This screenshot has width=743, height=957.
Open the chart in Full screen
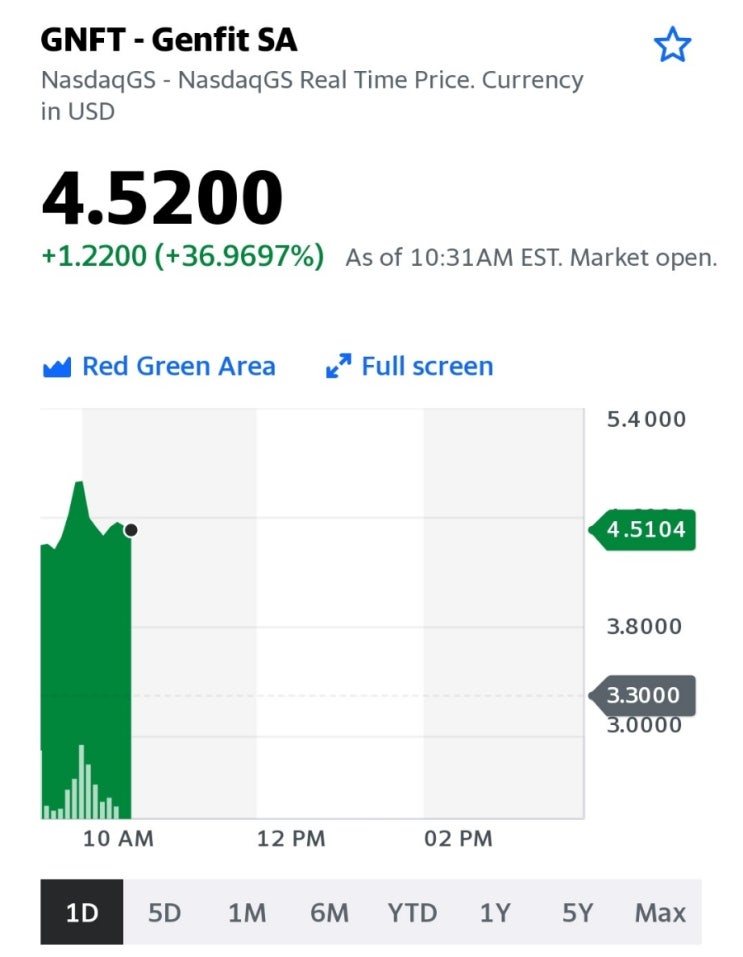point(410,367)
